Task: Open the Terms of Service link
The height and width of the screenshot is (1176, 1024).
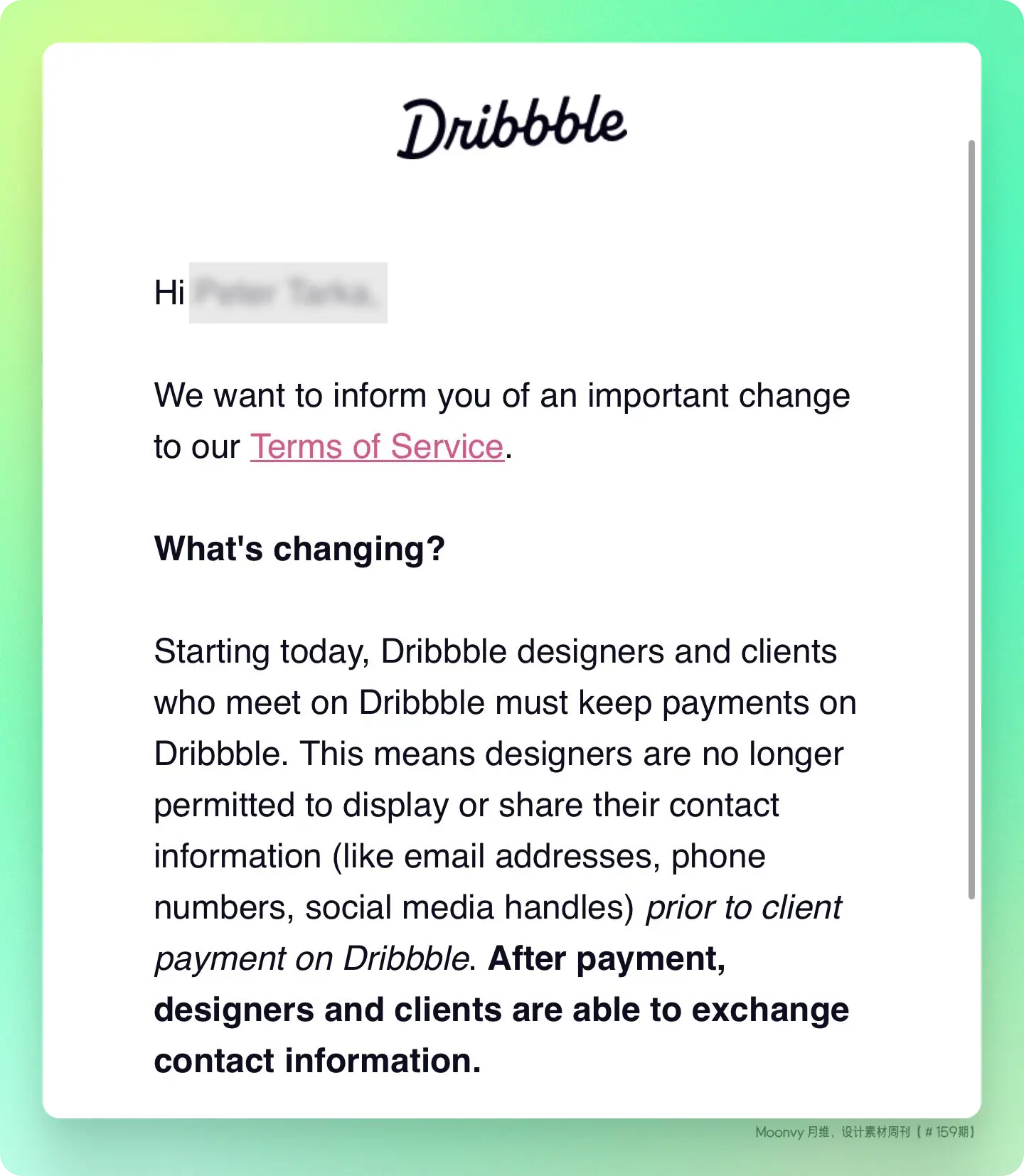Action: 377,447
